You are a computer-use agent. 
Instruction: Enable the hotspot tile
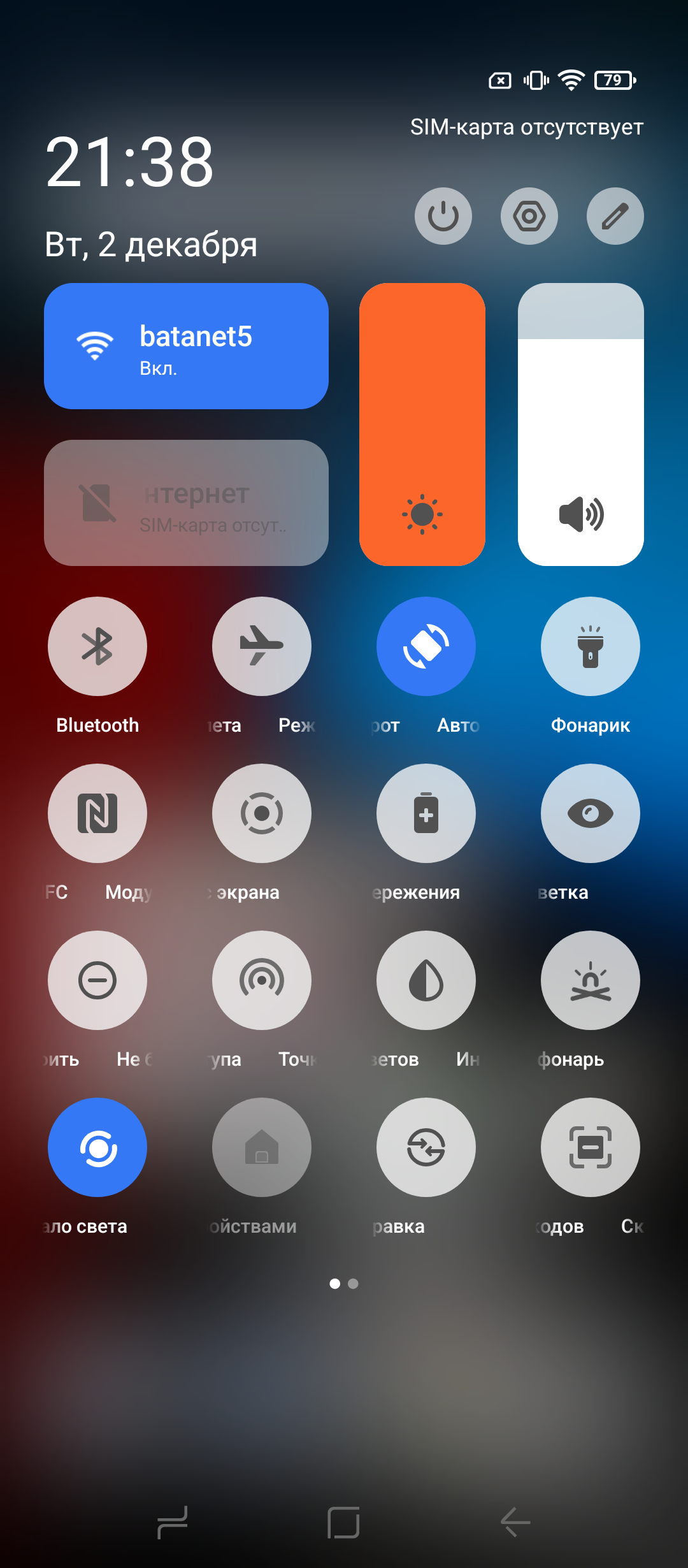[x=262, y=980]
